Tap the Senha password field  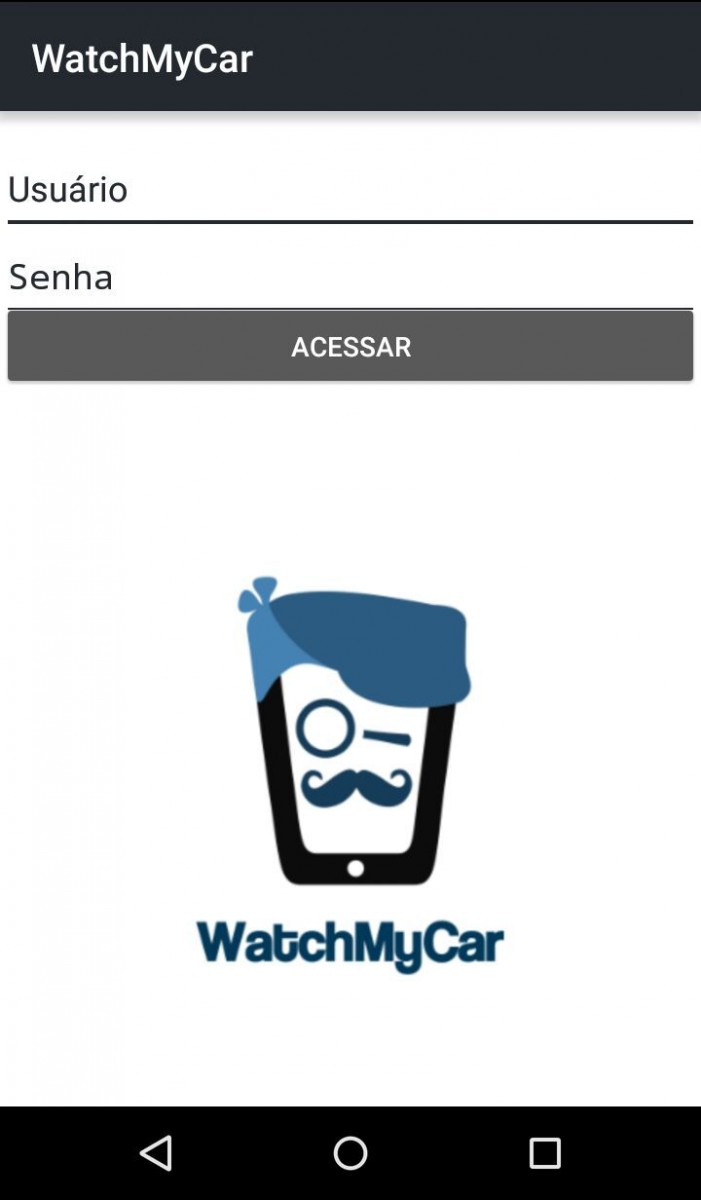click(x=350, y=277)
